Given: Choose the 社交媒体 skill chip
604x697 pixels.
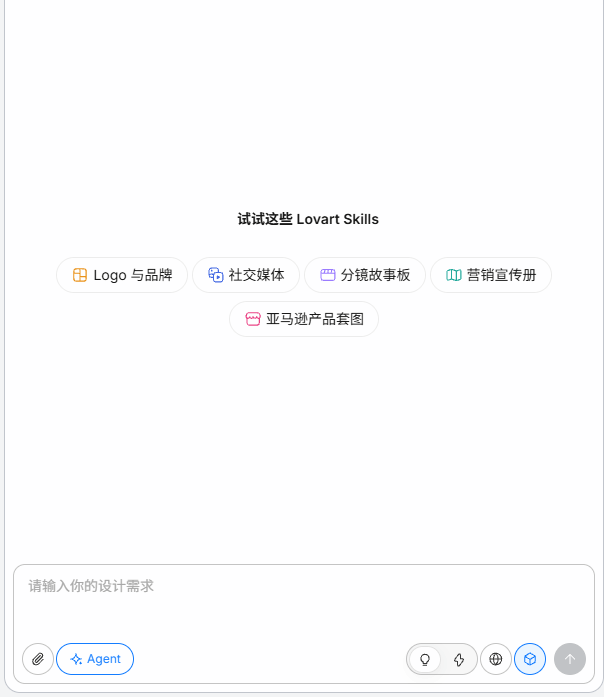Looking at the screenshot, I should click(246, 275).
